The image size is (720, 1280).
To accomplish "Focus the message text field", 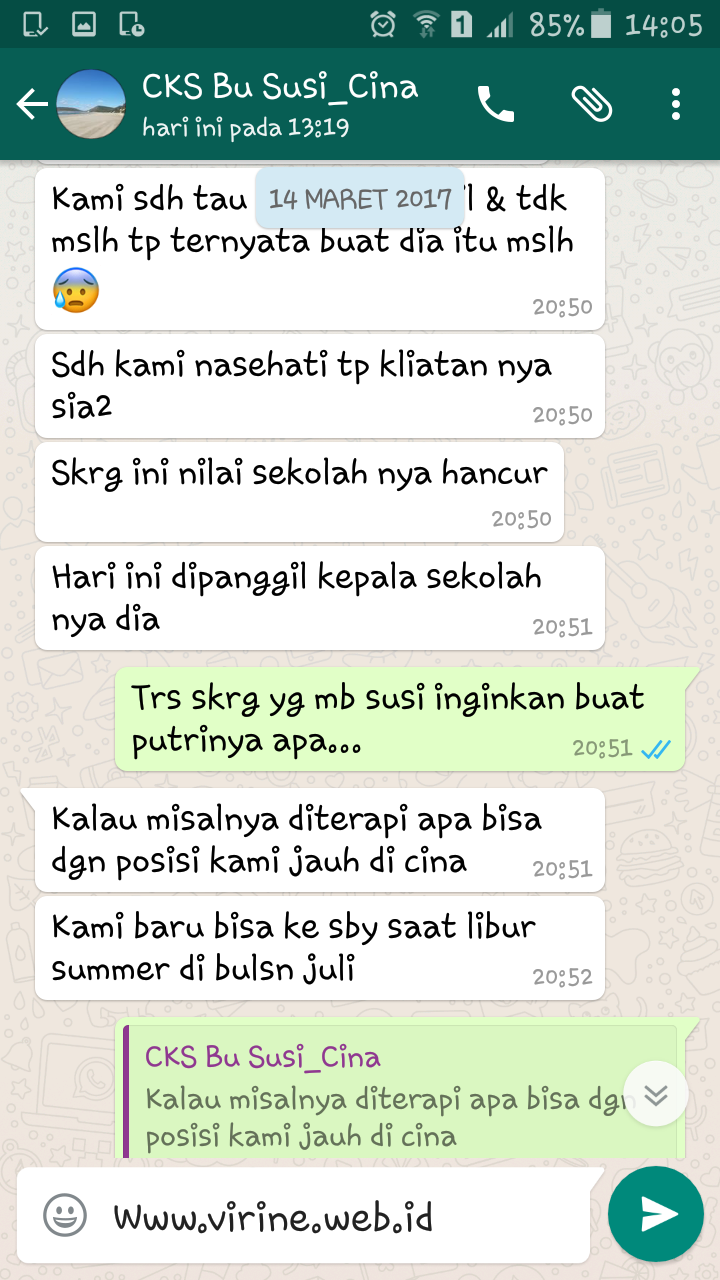I will [340, 1216].
